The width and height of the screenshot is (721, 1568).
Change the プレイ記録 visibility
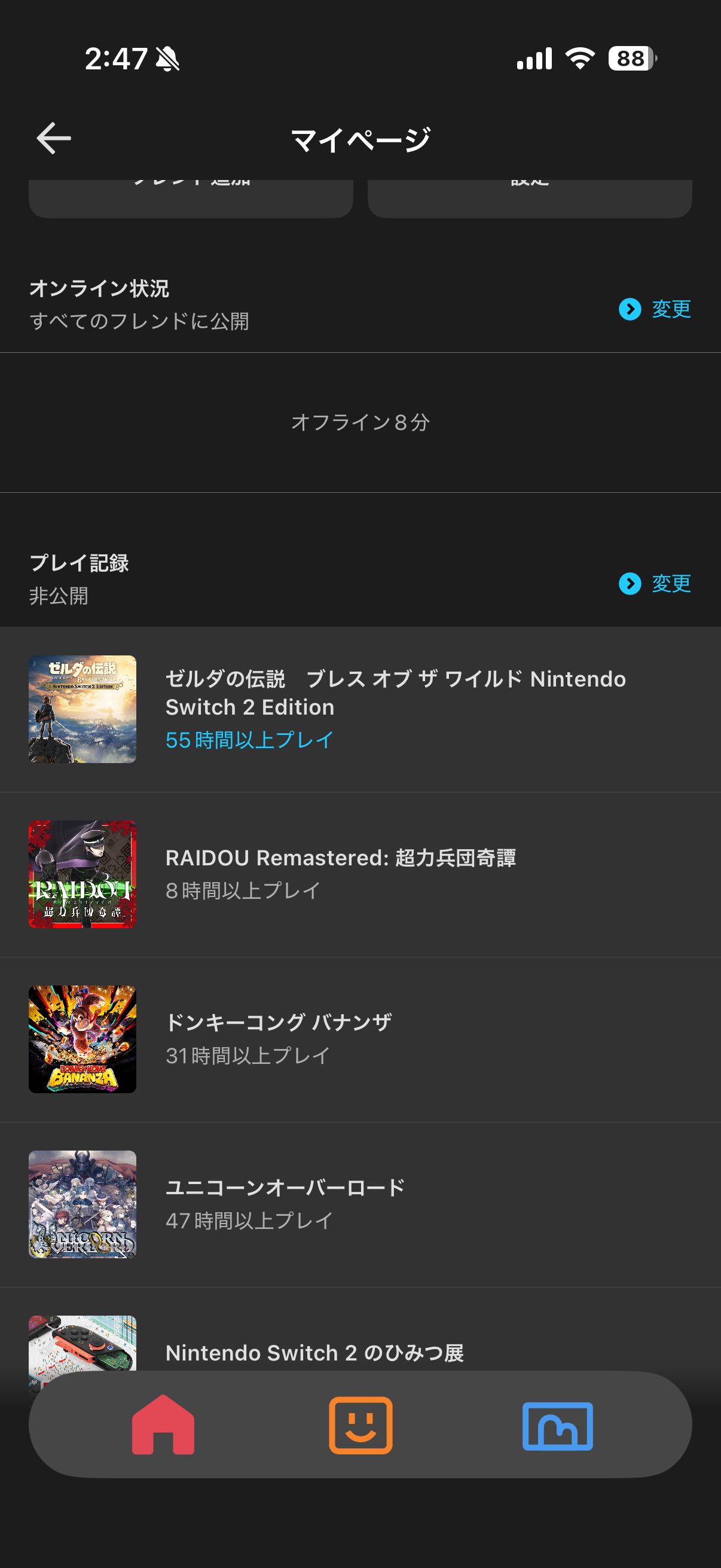click(x=655, y=584)
